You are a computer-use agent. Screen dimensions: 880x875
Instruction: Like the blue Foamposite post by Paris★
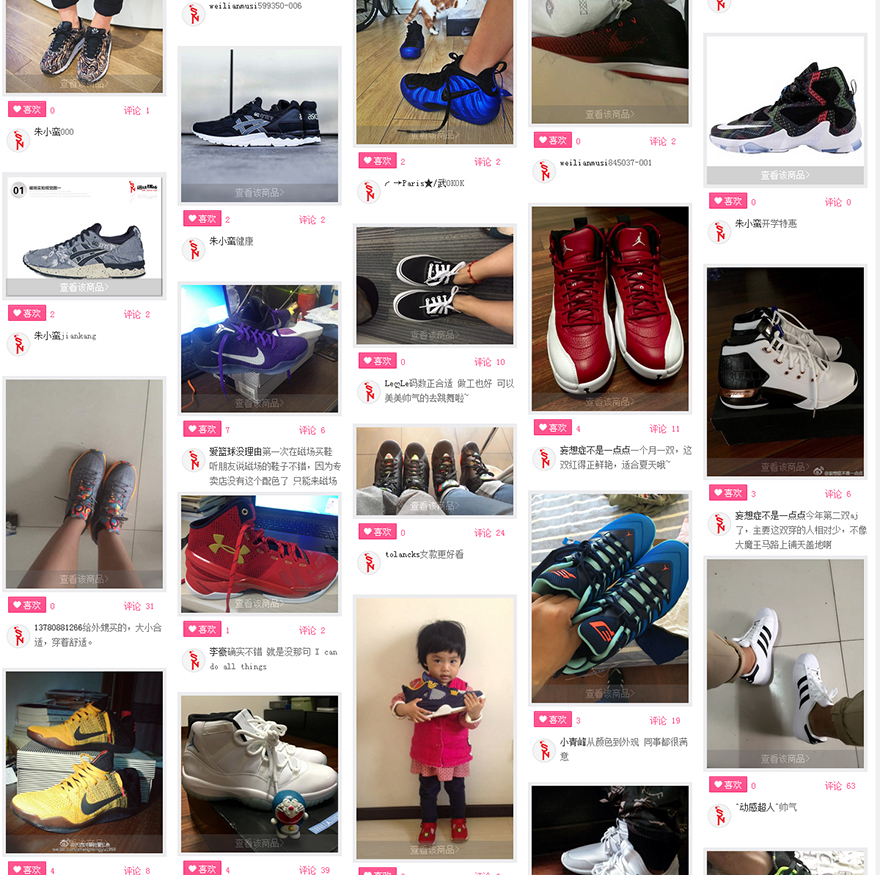tap(377, 161)
